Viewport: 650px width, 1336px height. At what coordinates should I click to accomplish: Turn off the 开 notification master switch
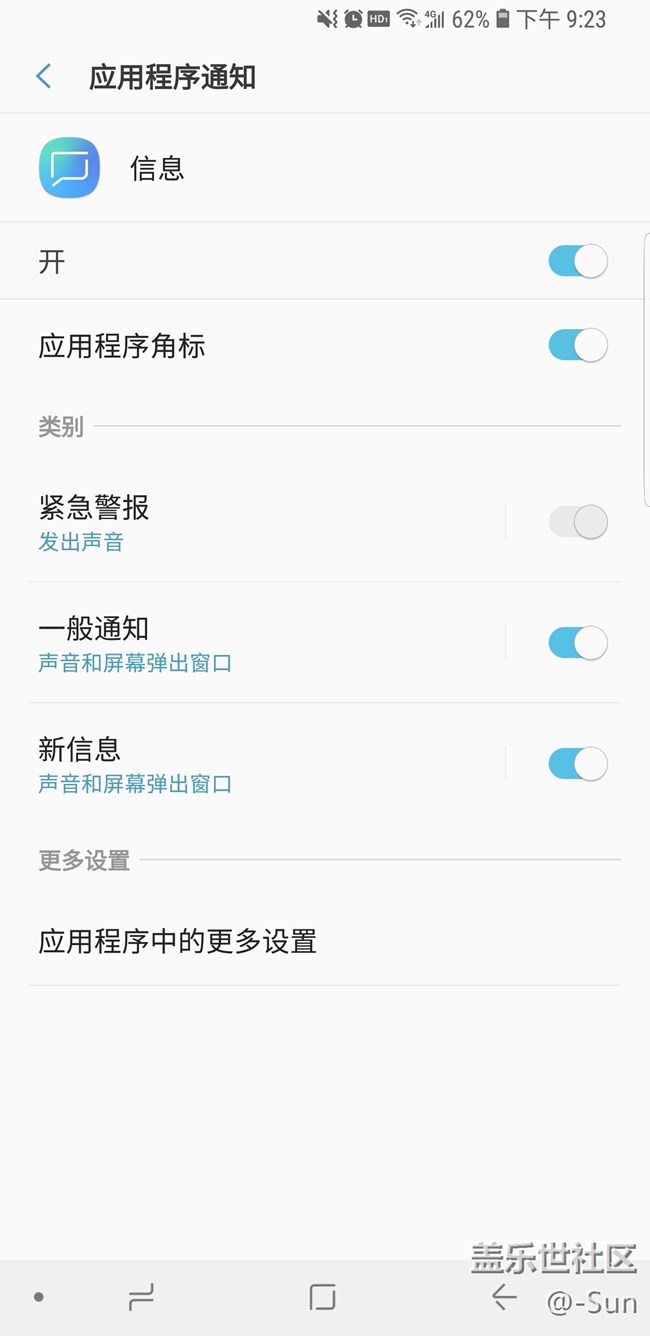click(577, 262)
